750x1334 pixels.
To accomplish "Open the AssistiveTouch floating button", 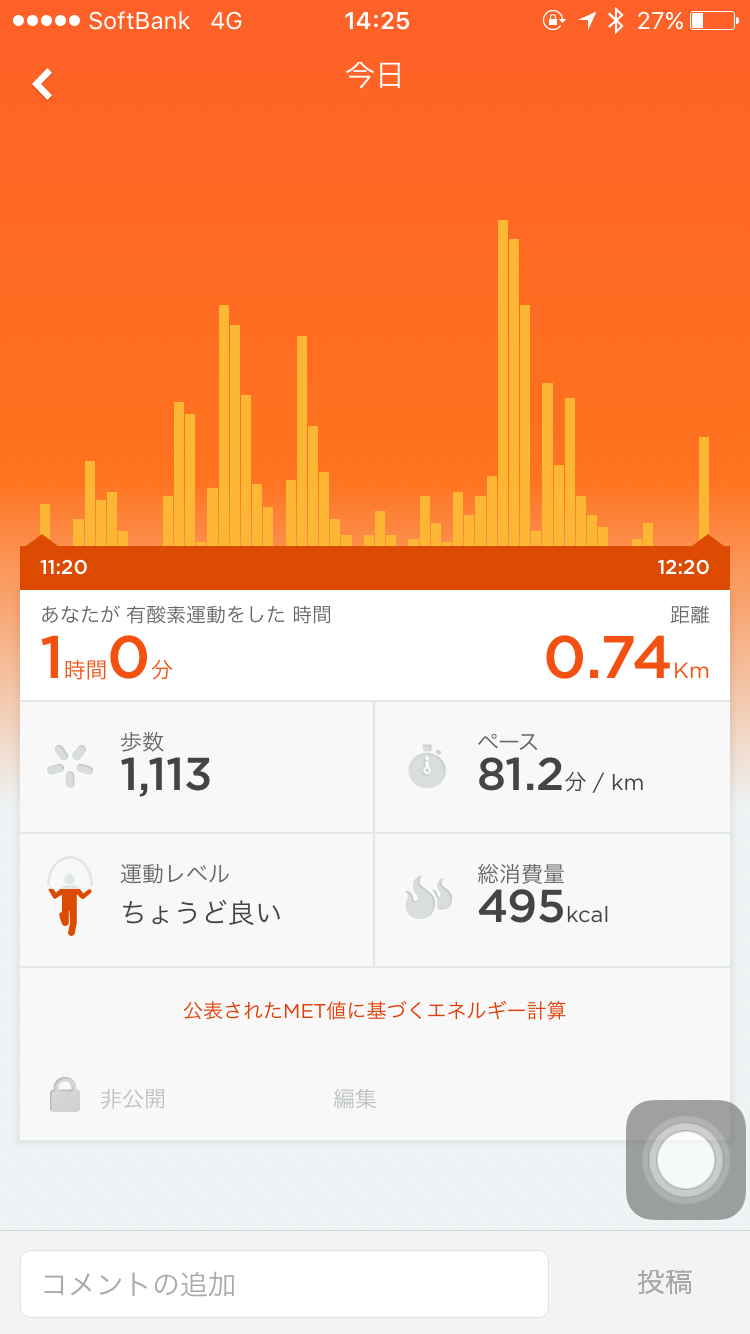I will [686, 1160].
